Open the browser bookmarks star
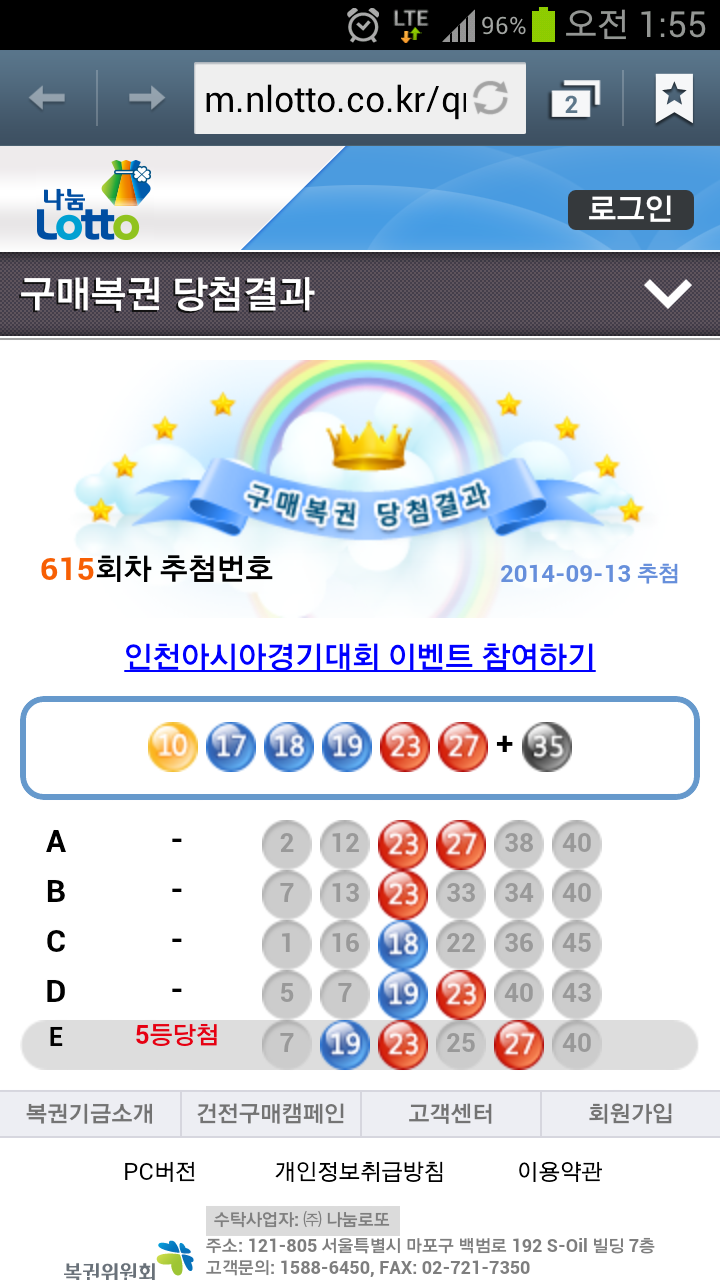This screenshot has height=1280, width=720. [674, 98]
